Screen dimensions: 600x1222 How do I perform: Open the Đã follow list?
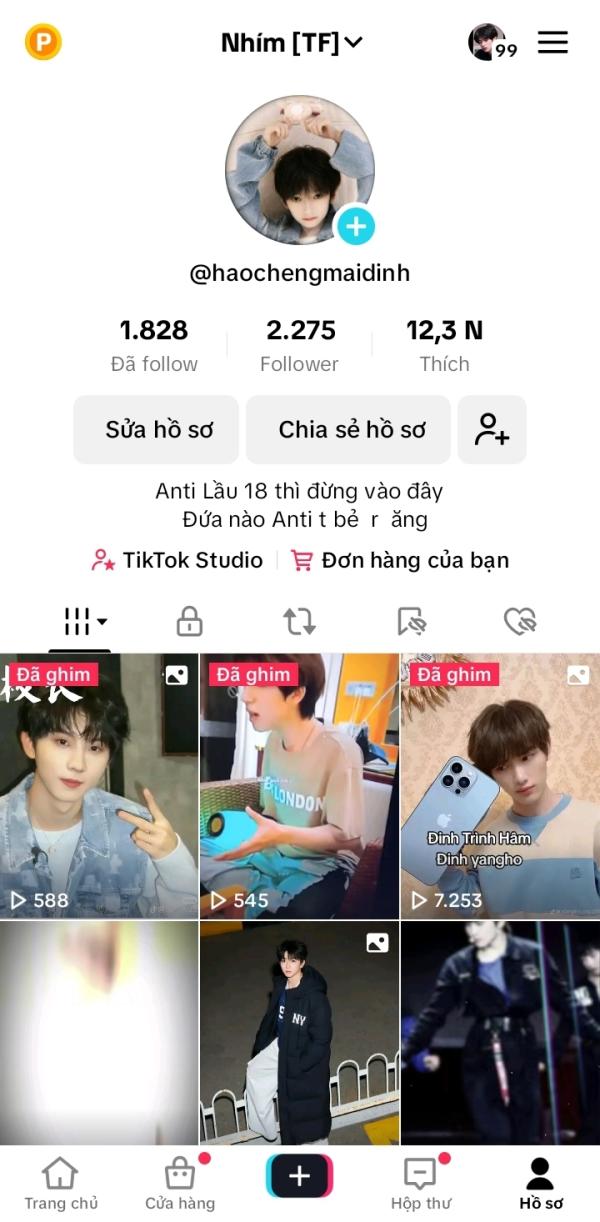click(154, 345)
